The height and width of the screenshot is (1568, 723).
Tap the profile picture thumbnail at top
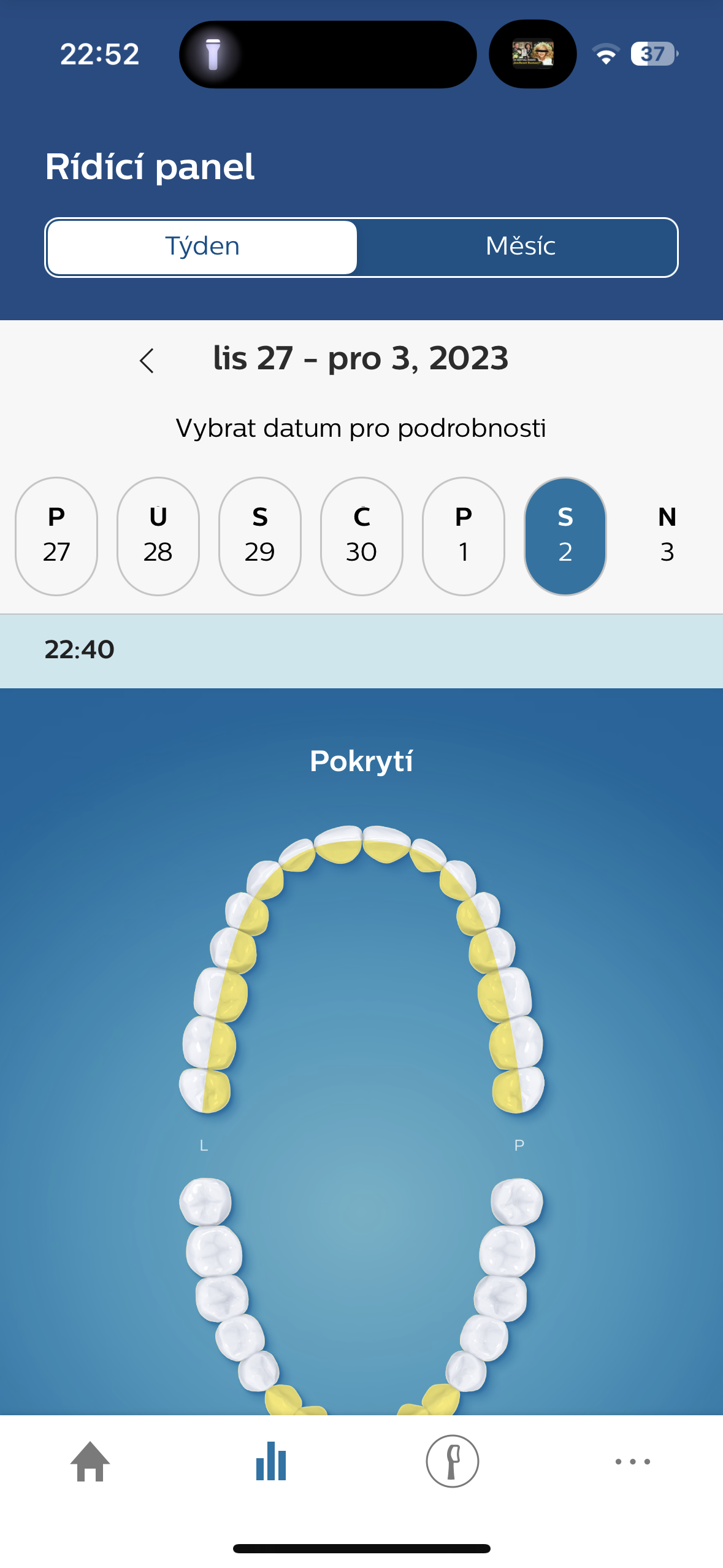pos(531,55)
